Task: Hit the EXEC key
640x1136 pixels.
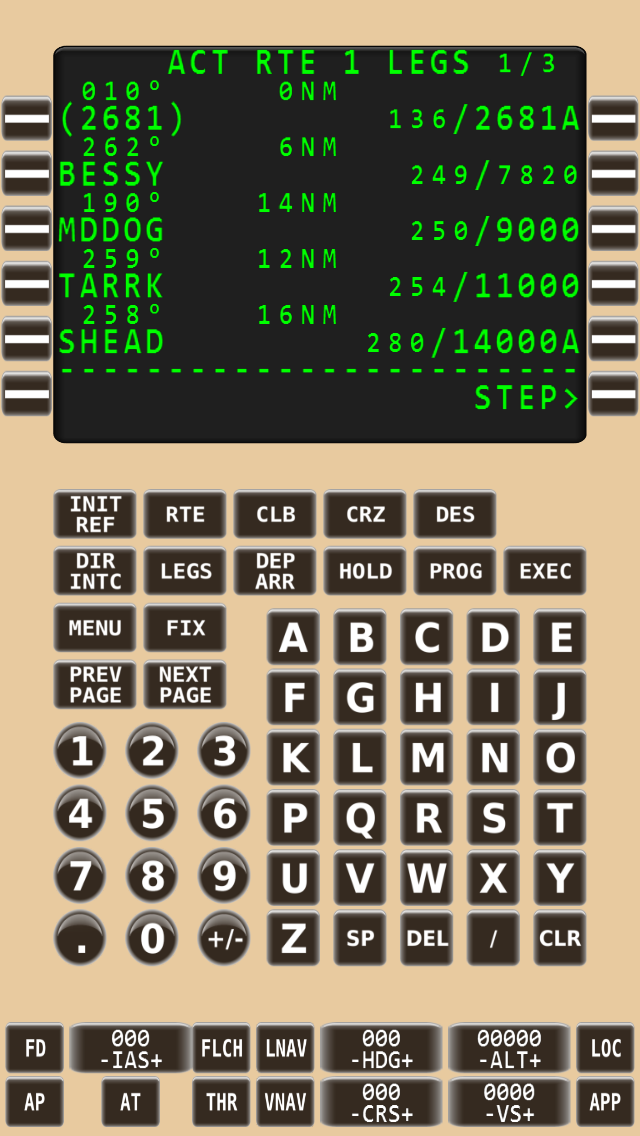Action: 545,571
